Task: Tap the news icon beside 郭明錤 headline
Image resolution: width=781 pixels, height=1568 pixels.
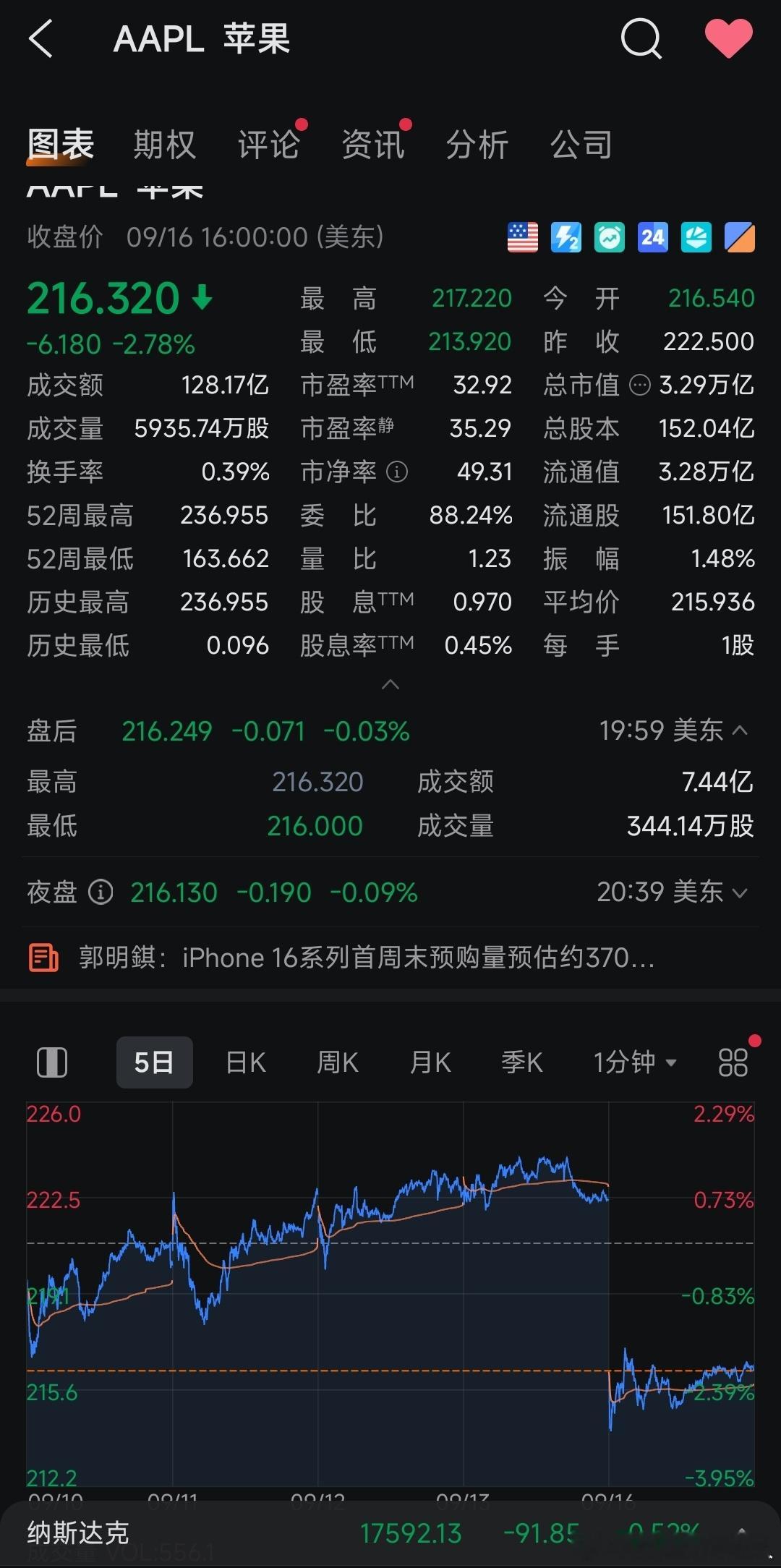Action: (x=42, y=957)
